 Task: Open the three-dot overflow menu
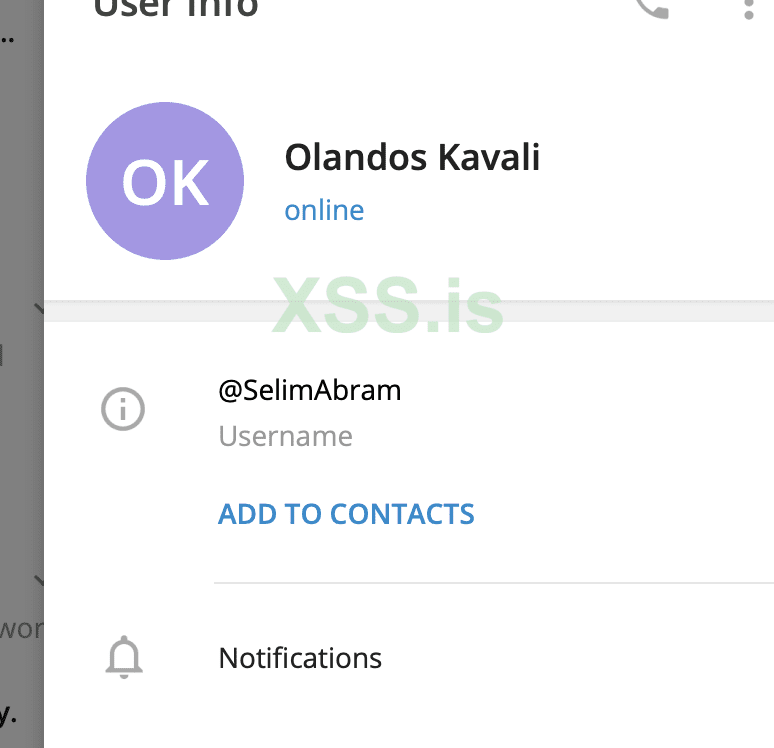click(748, 8)
